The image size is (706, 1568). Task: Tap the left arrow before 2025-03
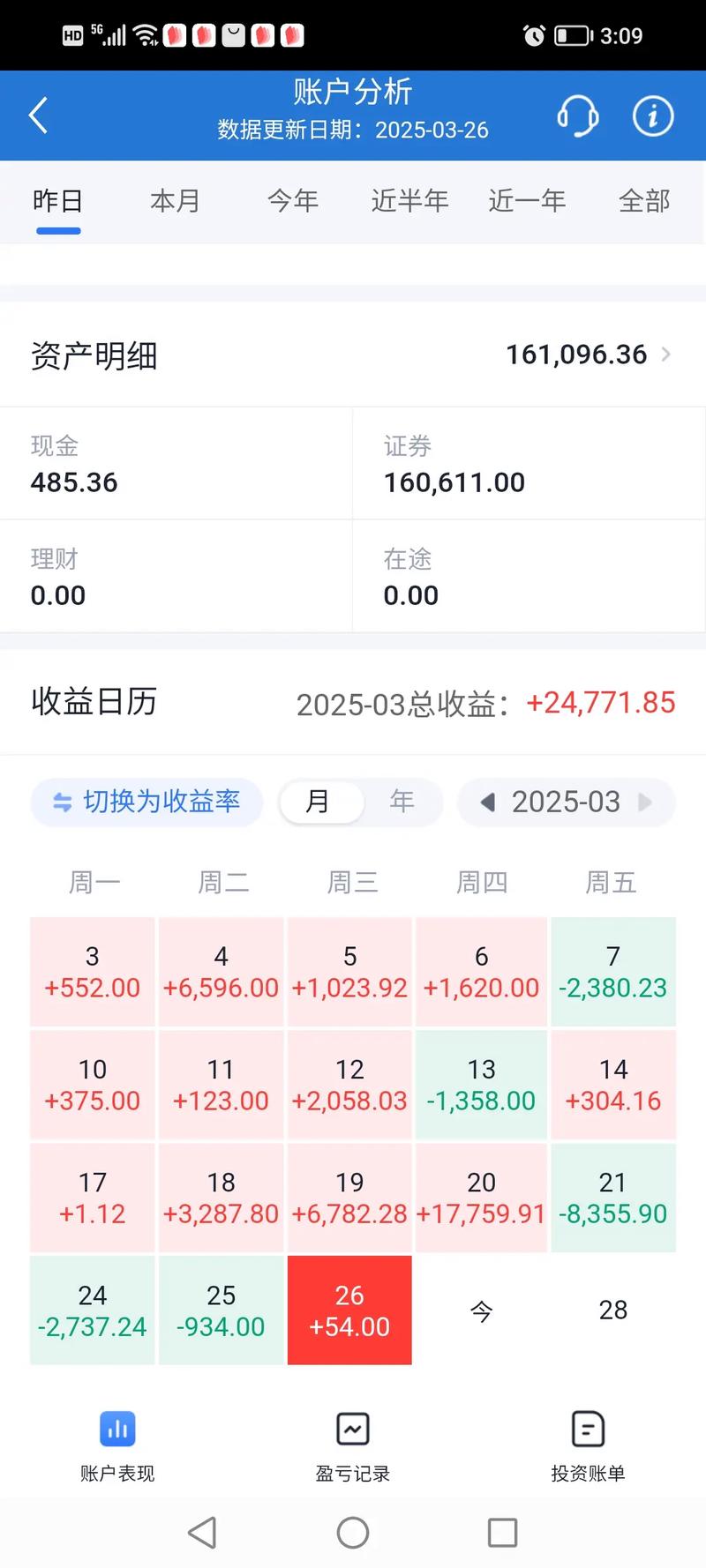(x=486, y=802)
